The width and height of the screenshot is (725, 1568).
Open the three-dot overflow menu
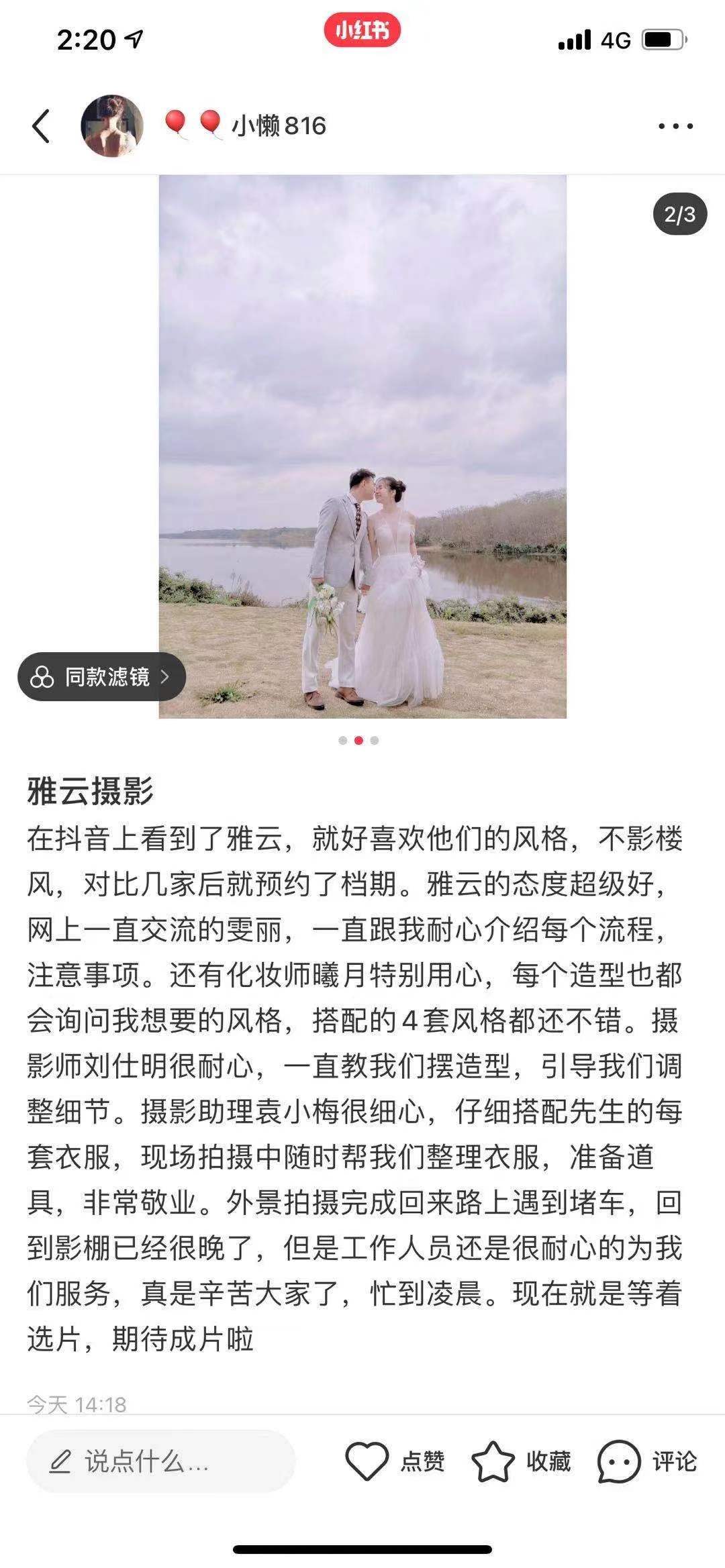(675, 126)
